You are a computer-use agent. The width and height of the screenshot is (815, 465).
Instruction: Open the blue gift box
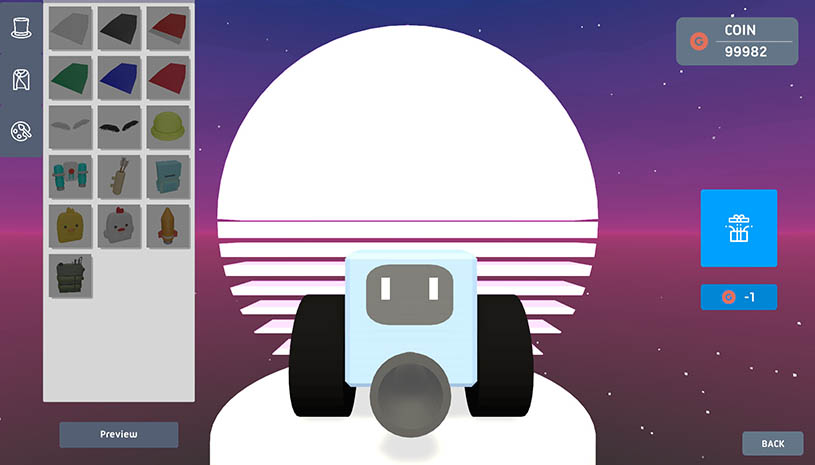[x=738, y=228]
